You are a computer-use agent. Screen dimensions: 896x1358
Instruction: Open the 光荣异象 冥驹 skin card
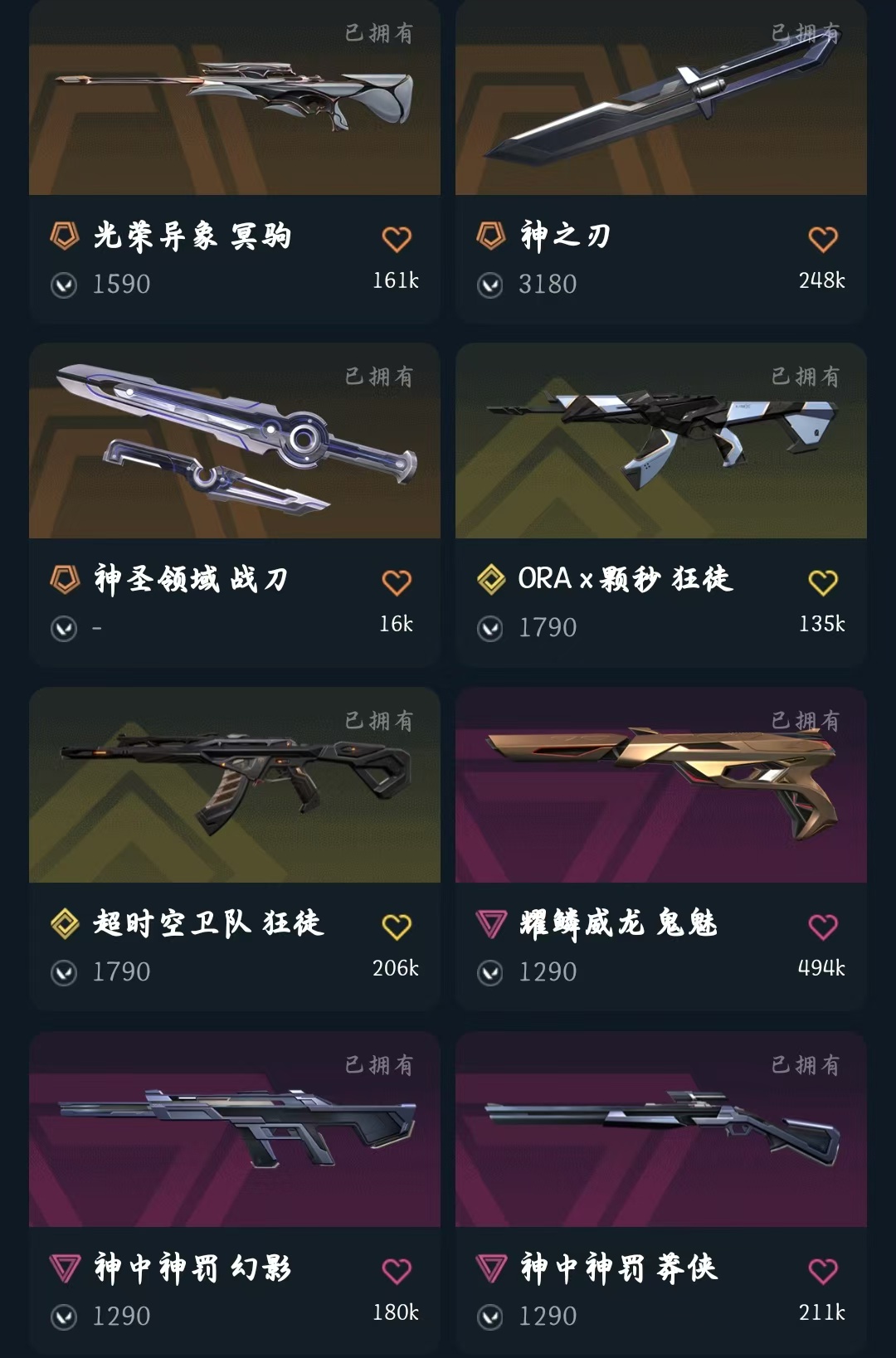pos(235,162)
